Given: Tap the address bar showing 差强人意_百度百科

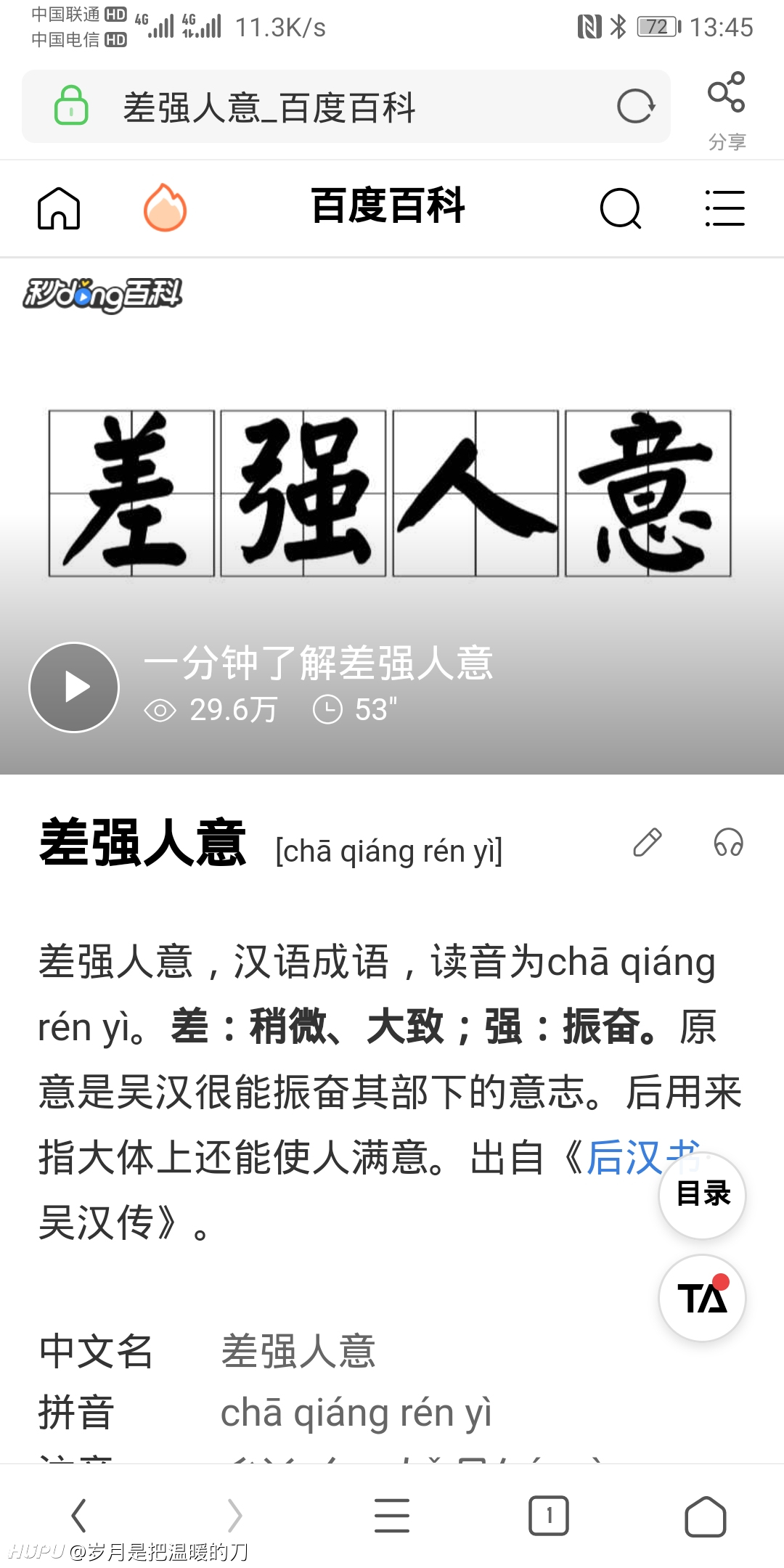Looking at the screenshot, I should pyautogui.click(x=346, y=107).
